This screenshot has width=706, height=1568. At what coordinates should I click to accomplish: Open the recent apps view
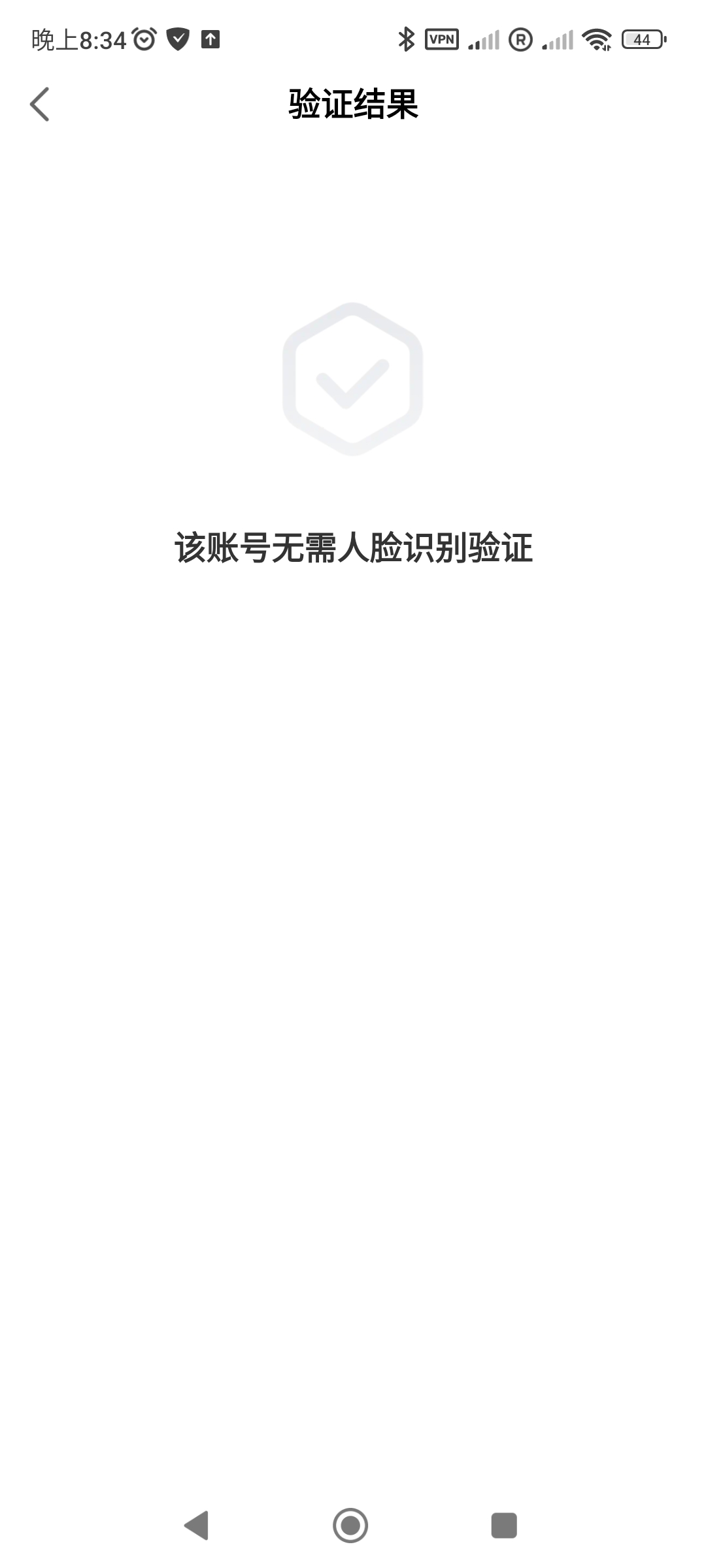504,1526
